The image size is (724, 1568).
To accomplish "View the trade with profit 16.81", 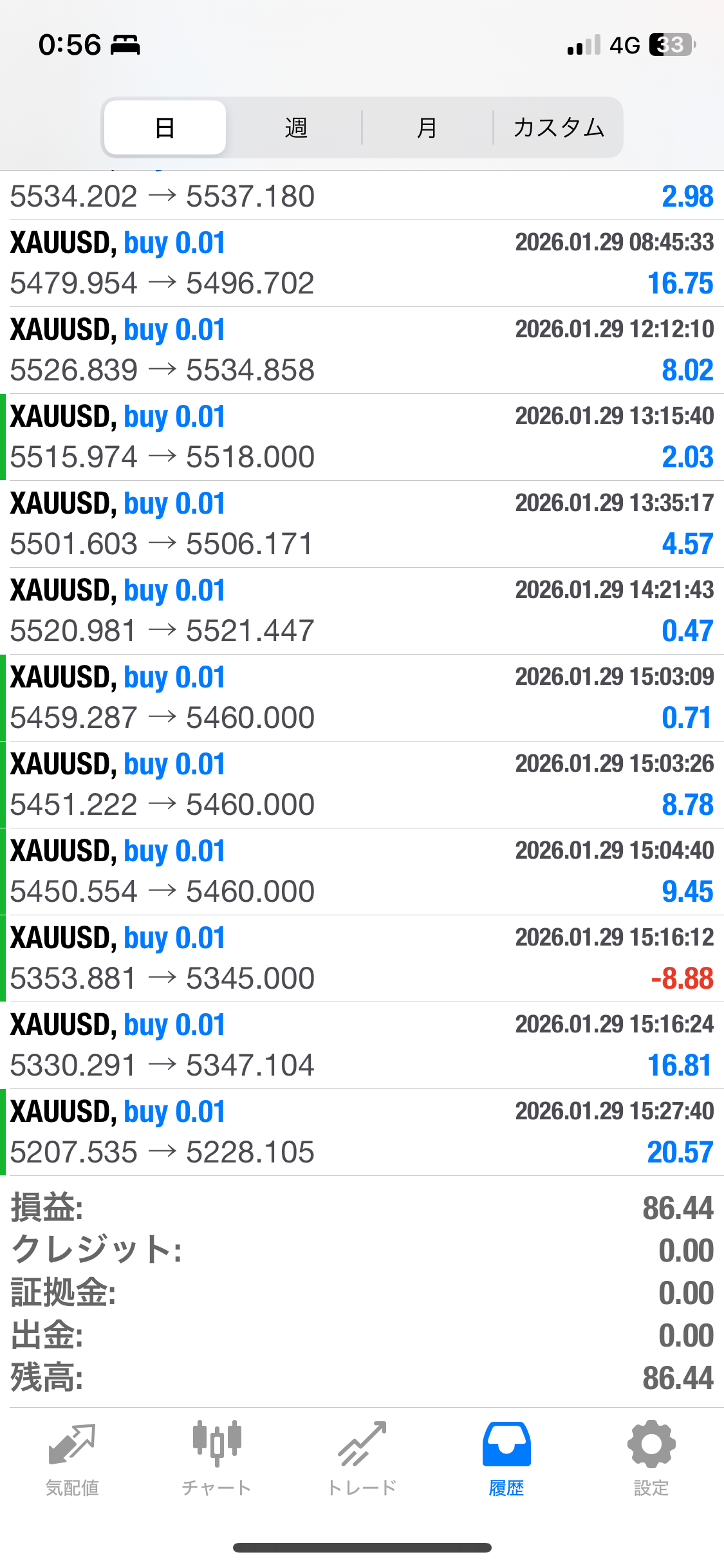I will (362, 1045).
